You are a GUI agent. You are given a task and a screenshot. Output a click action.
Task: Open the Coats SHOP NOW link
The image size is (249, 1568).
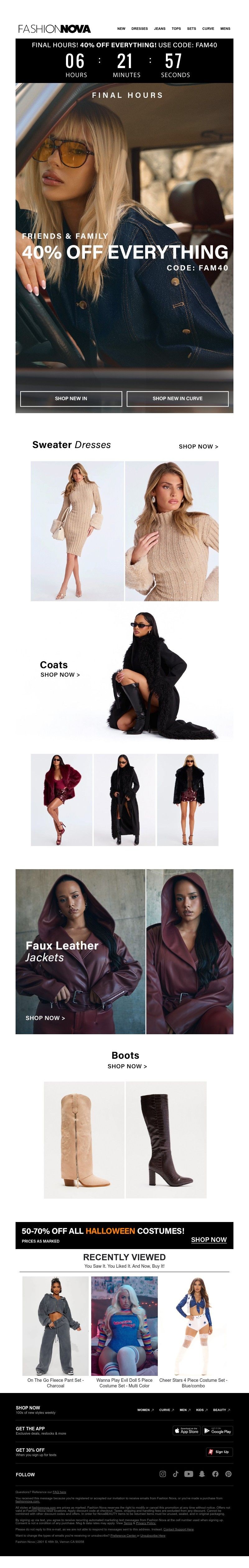click(x=60, y=675)
